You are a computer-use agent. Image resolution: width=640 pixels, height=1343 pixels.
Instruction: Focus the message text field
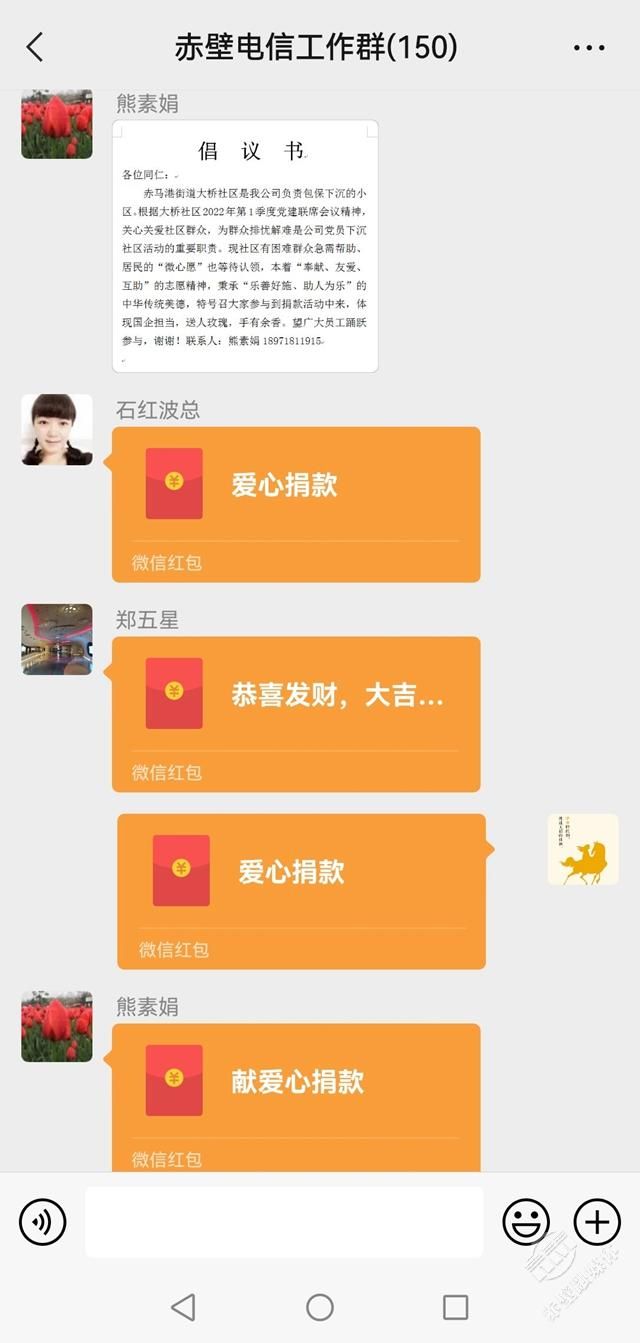(x=283, y=1221)
